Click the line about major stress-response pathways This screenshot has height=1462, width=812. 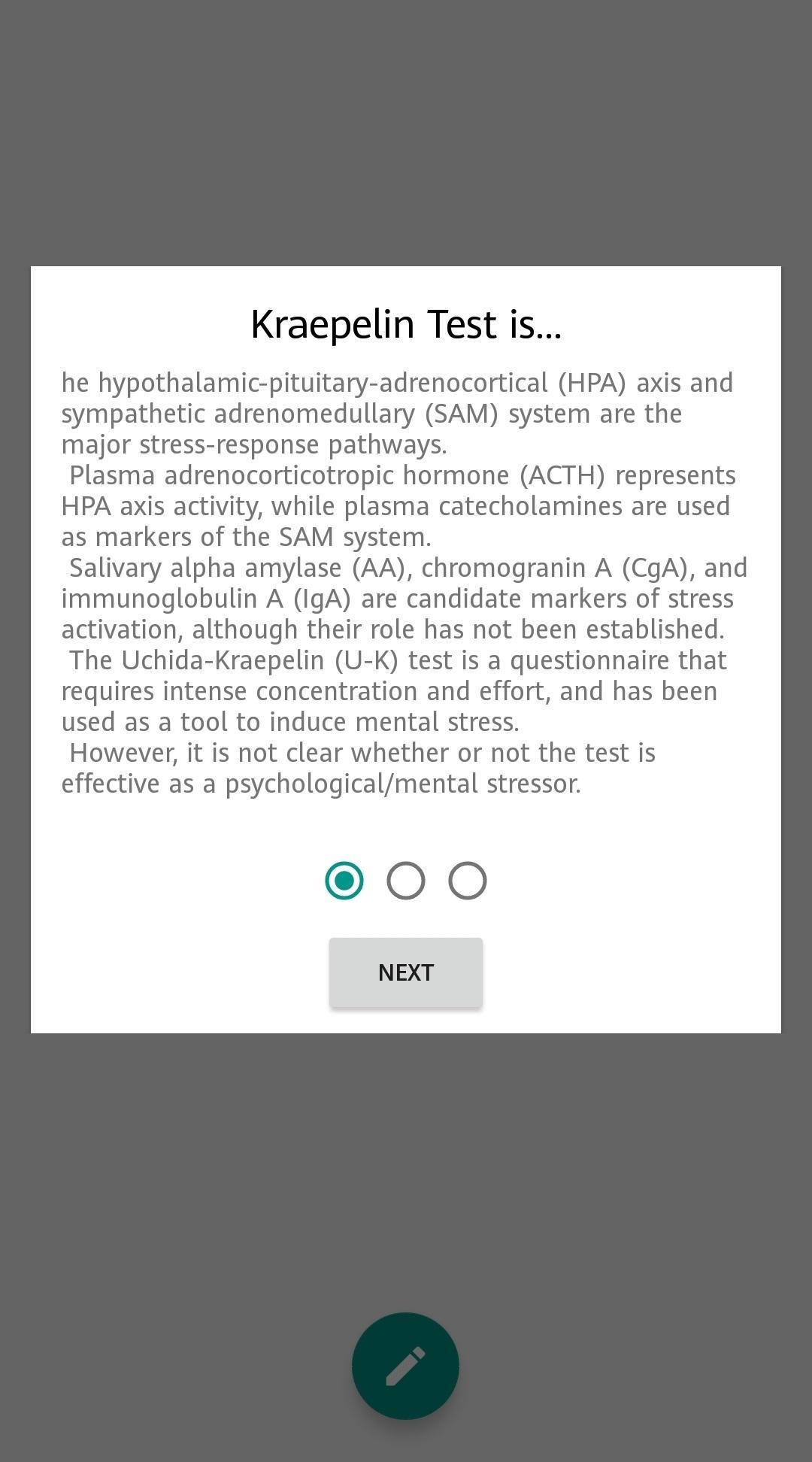253,444
